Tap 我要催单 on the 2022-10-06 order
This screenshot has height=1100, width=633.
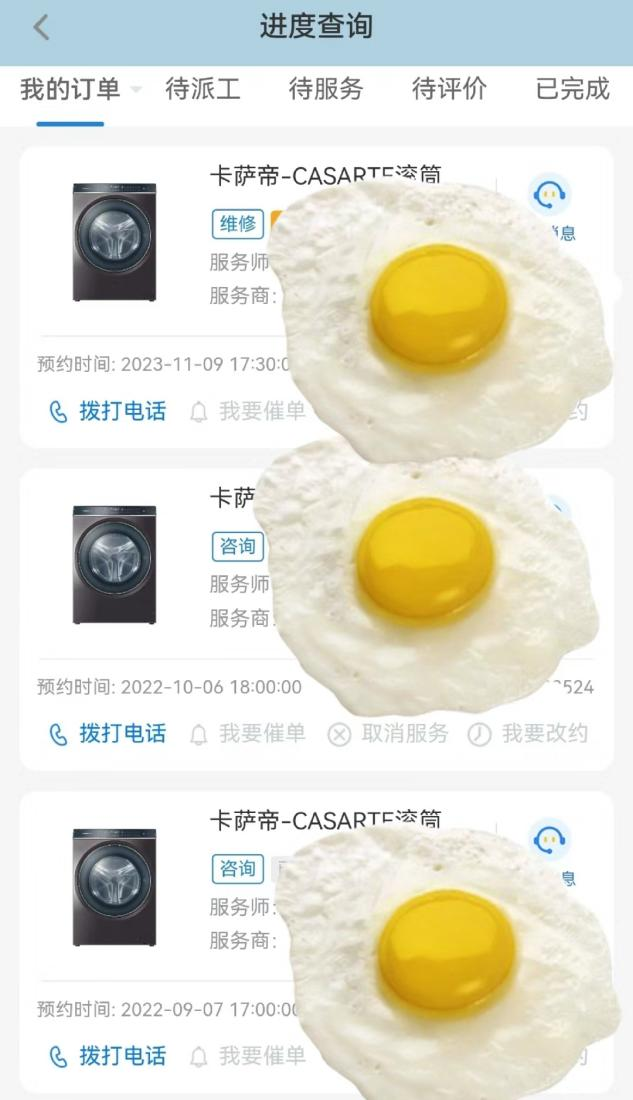coord(248,734)
